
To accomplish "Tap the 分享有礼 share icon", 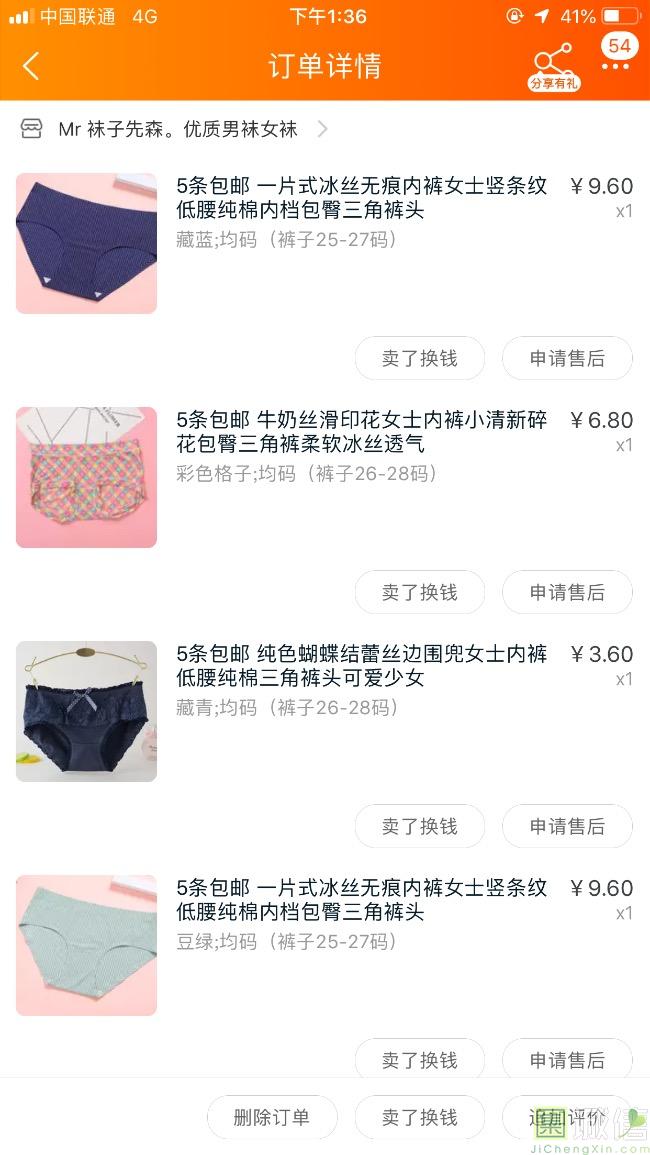I will coord(554,67).
